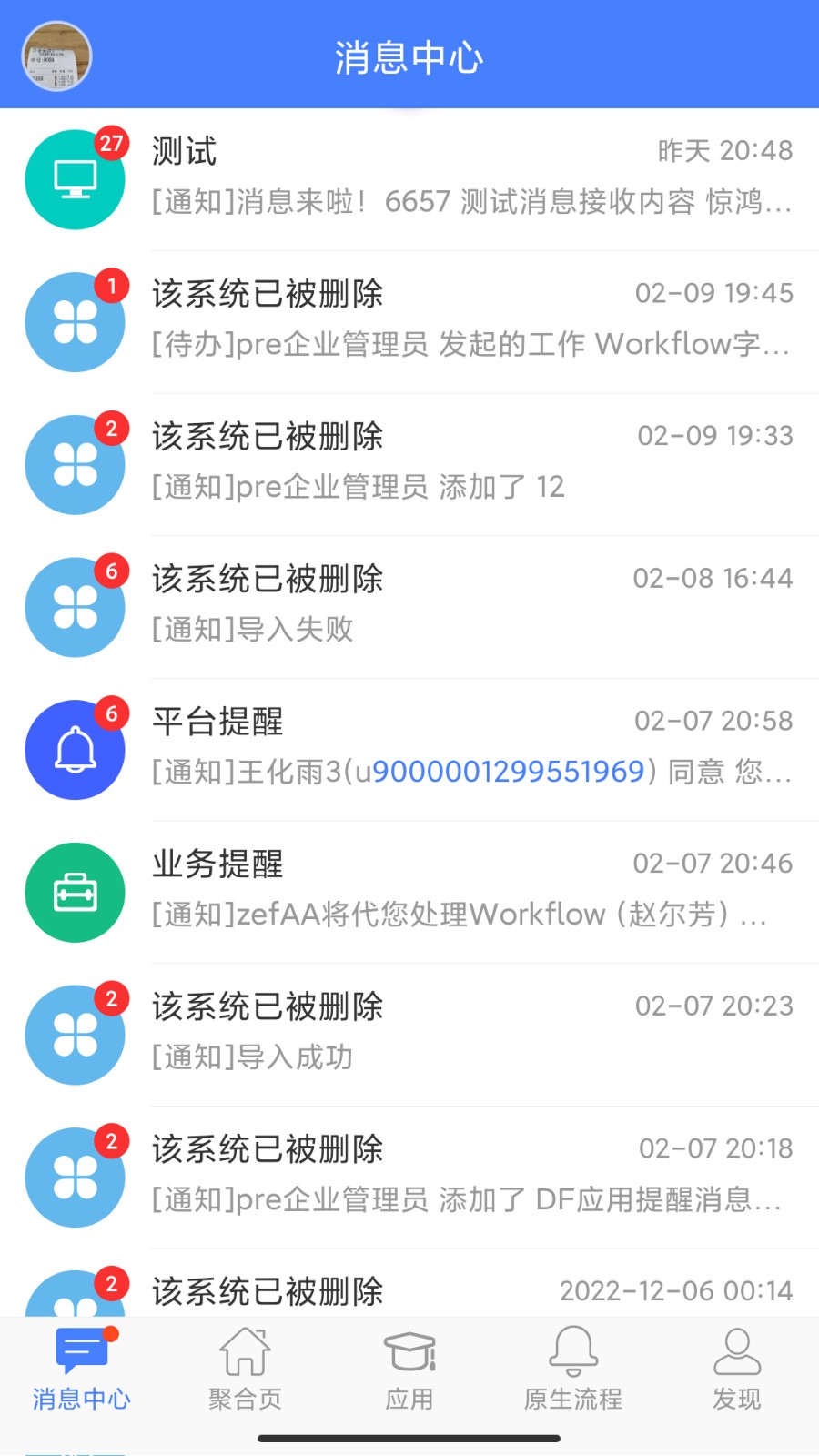Open the 导入成功 notification
Viewport: 819px width, 1456px height.
tap(471, 1032)
